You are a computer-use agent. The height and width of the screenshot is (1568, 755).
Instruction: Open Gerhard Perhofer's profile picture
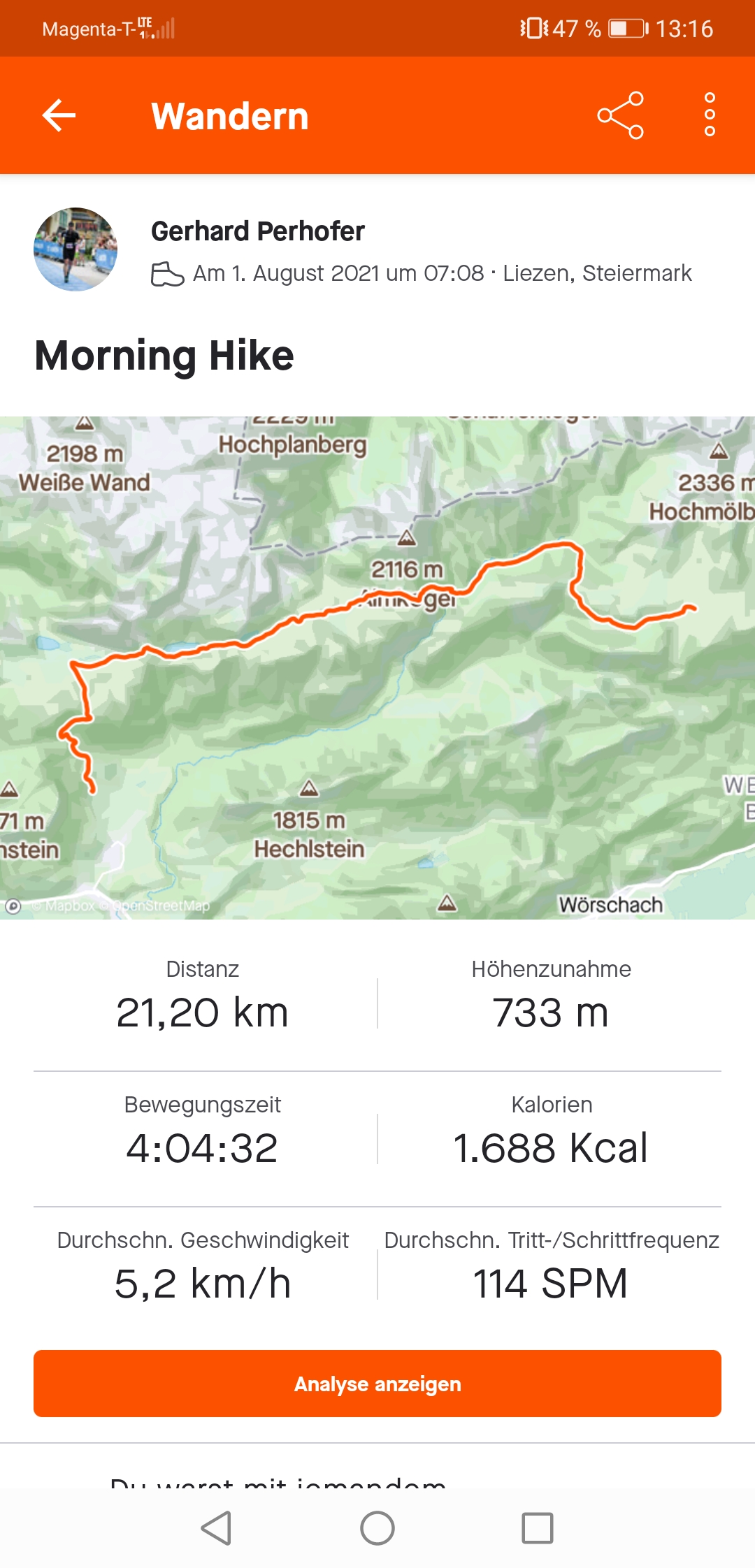75,249
